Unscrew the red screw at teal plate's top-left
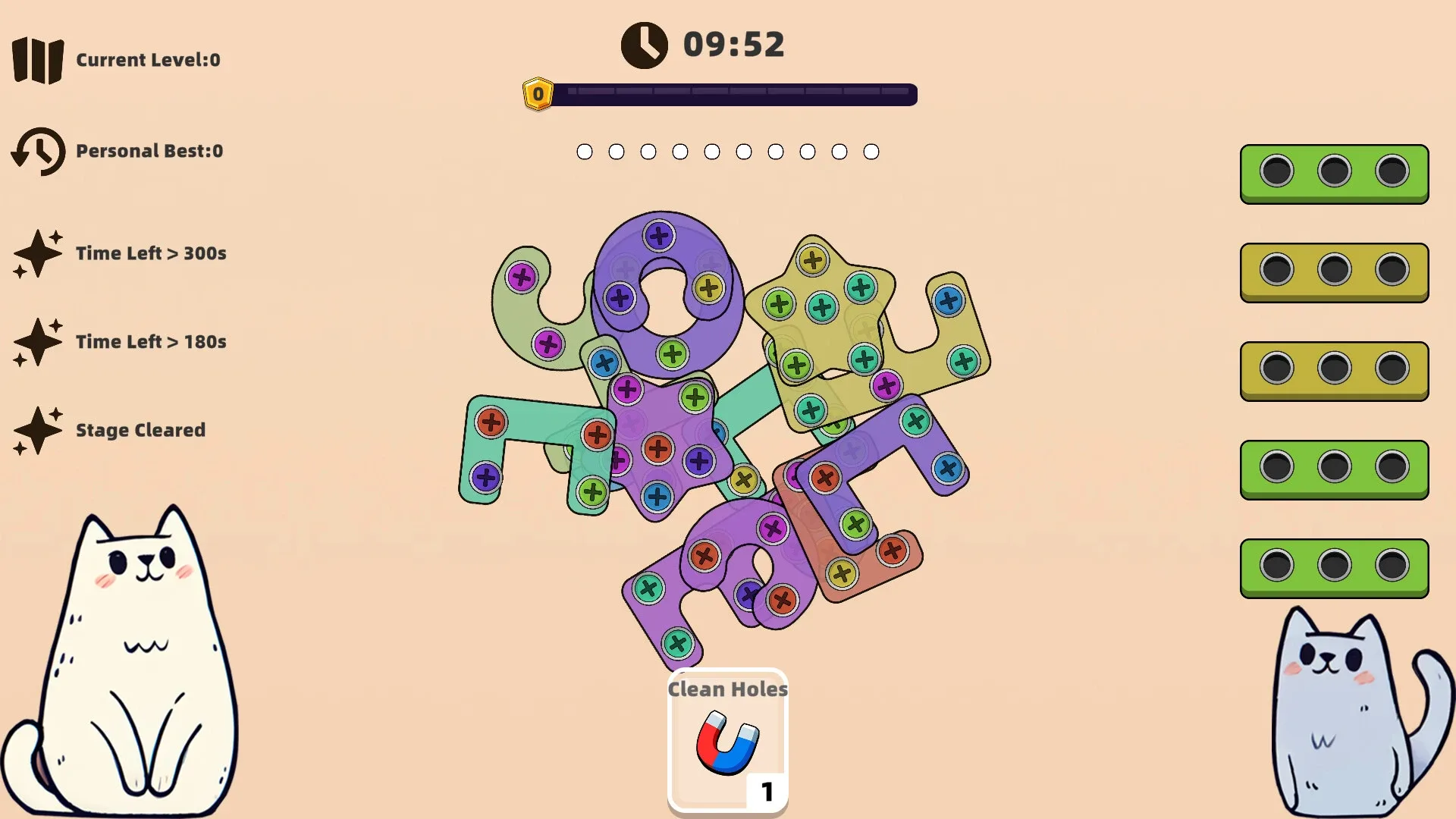 tap(491, 422)
